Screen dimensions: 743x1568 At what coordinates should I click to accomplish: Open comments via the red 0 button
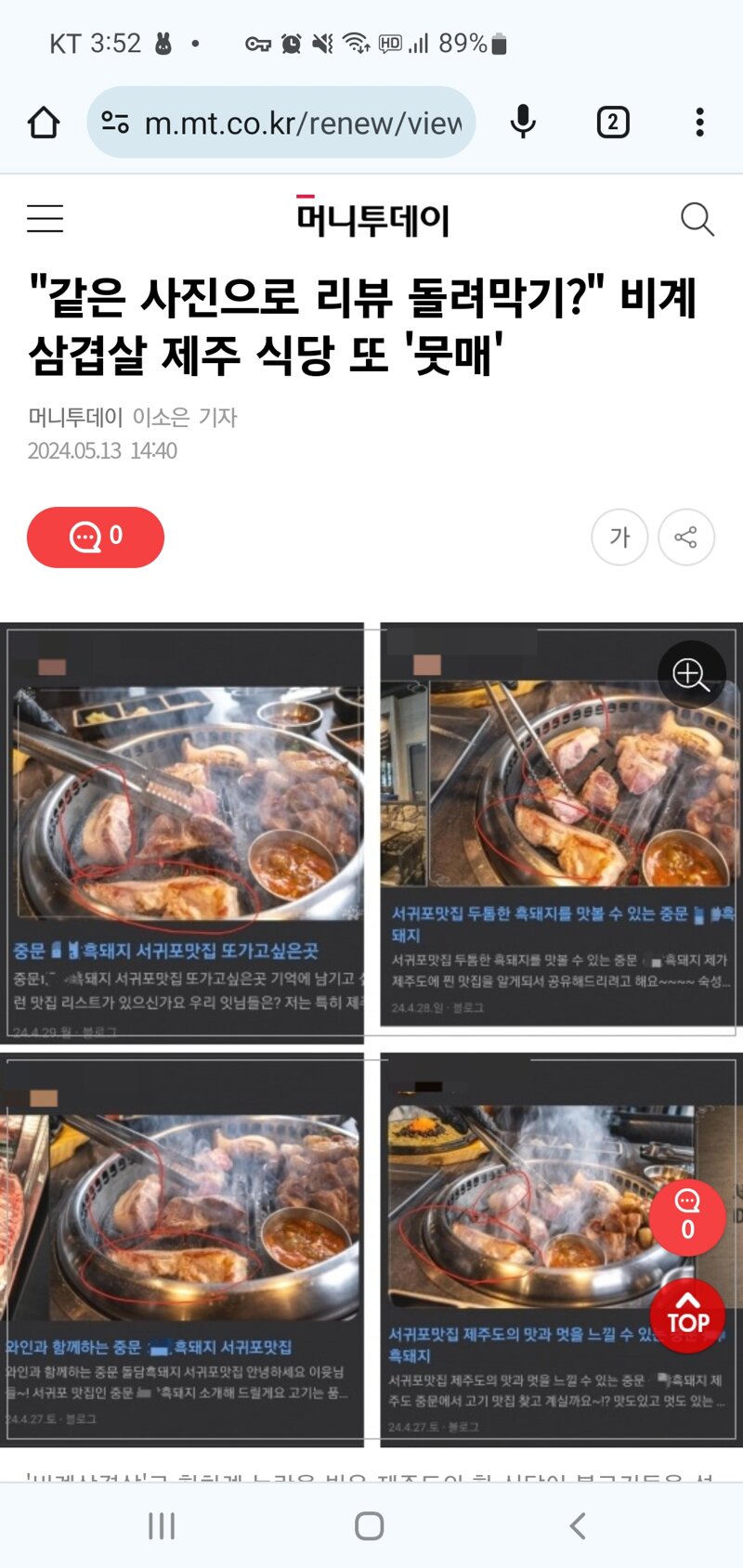click(96, 537)
